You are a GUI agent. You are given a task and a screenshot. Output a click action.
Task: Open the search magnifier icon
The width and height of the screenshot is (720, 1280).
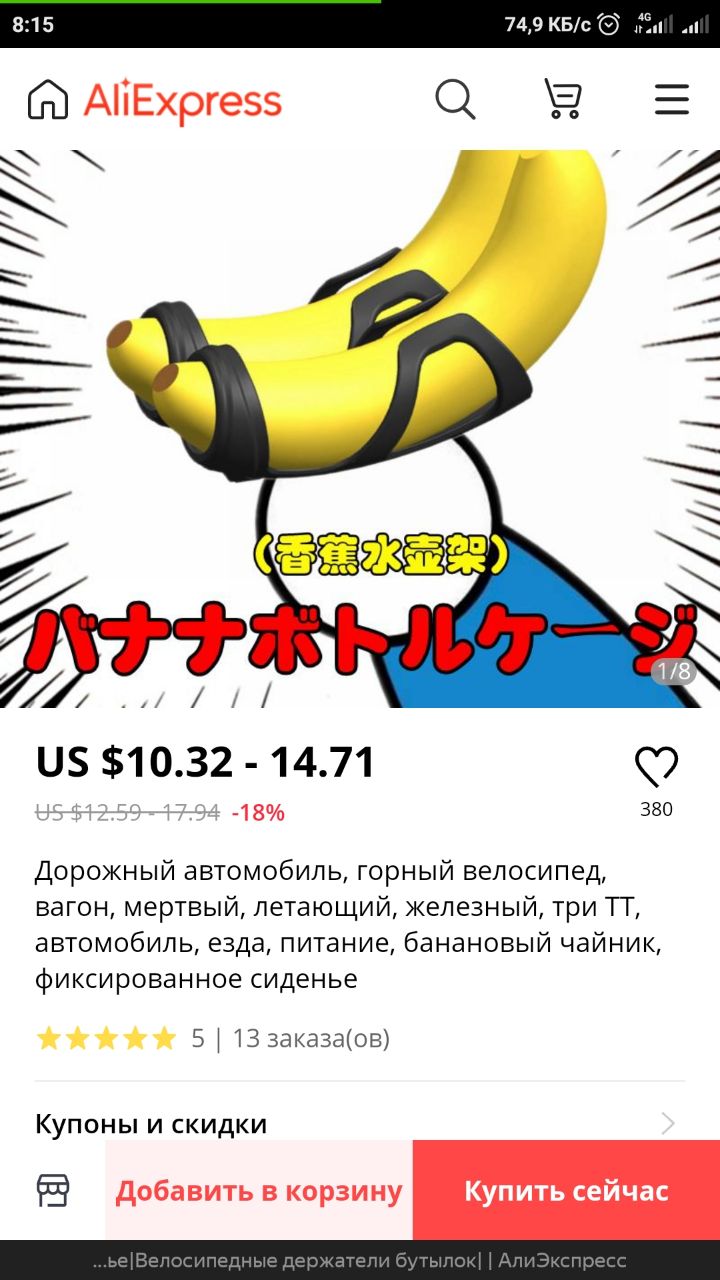tap(455, 100)
